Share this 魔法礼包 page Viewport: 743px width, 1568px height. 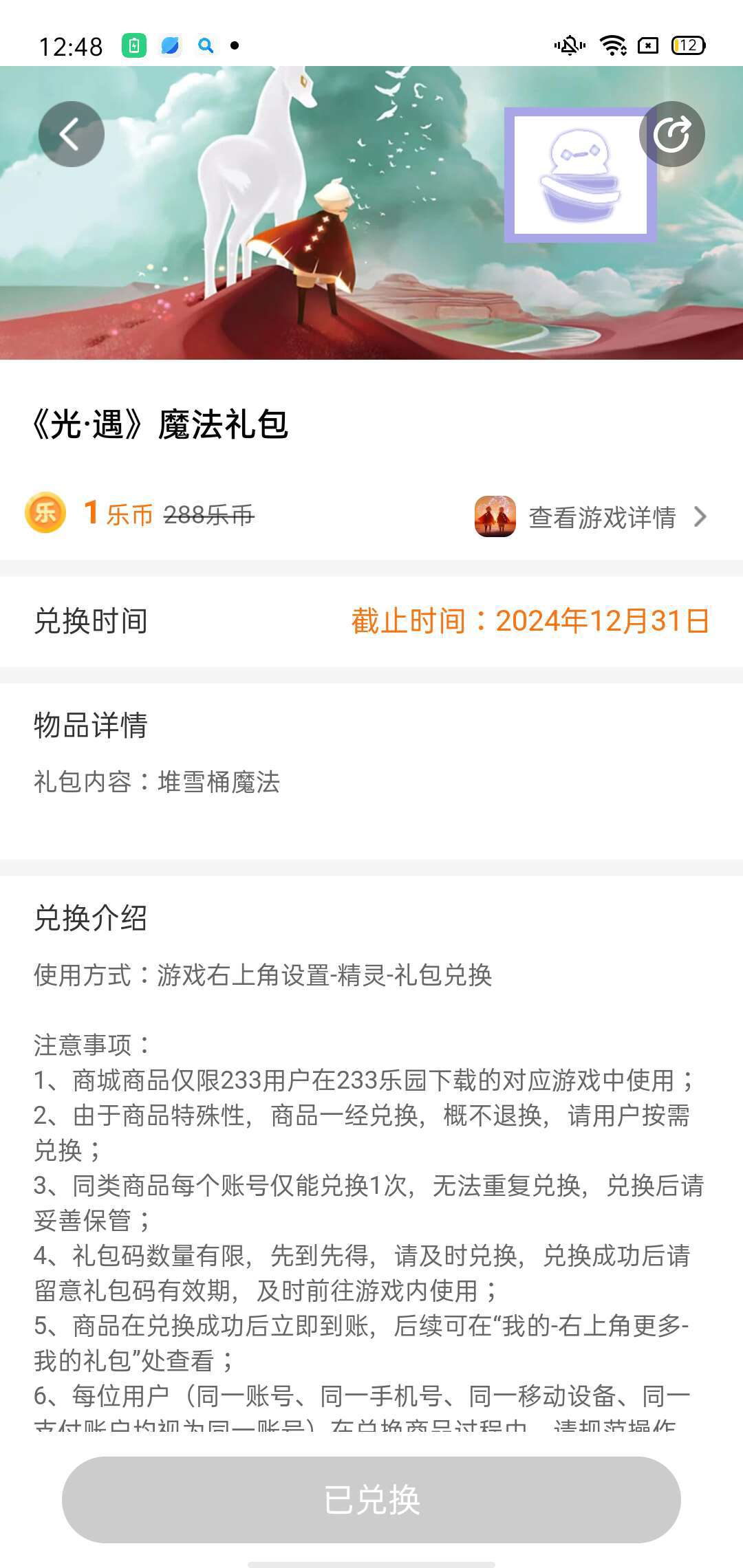671,134
